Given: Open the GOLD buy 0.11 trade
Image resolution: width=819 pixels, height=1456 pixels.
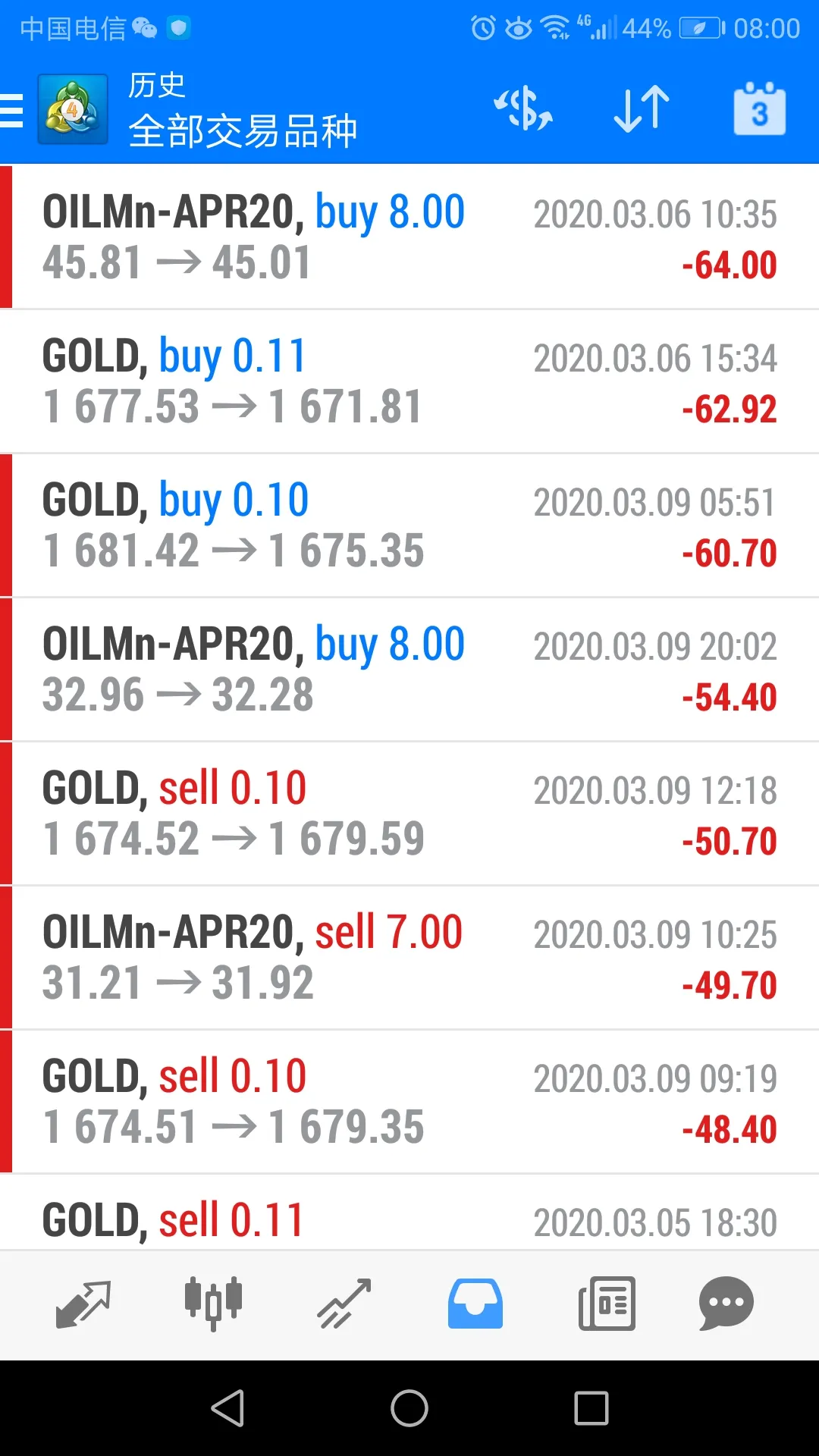Looking at the screenshot, I should 409,381.
